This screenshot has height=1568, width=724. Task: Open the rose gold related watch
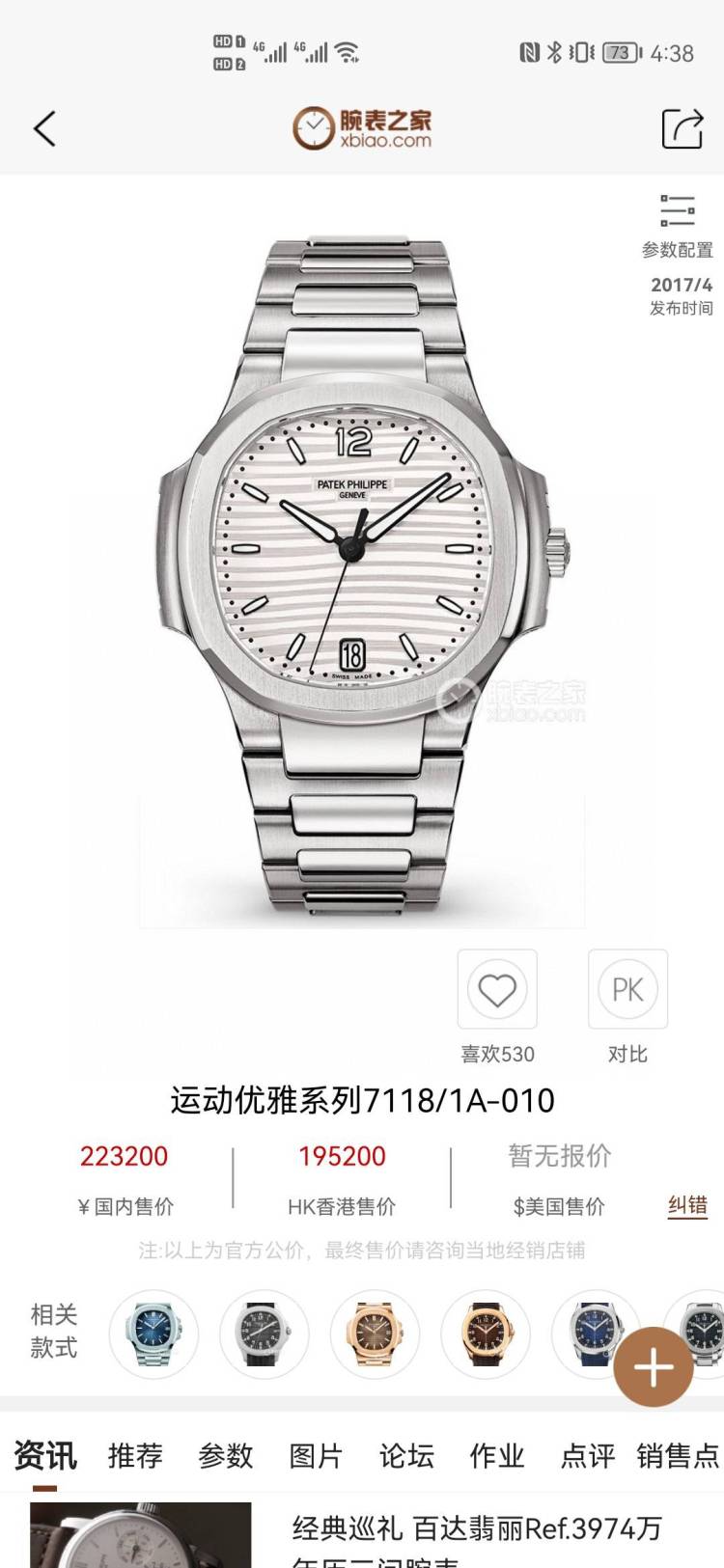[x=375, y=1334]
